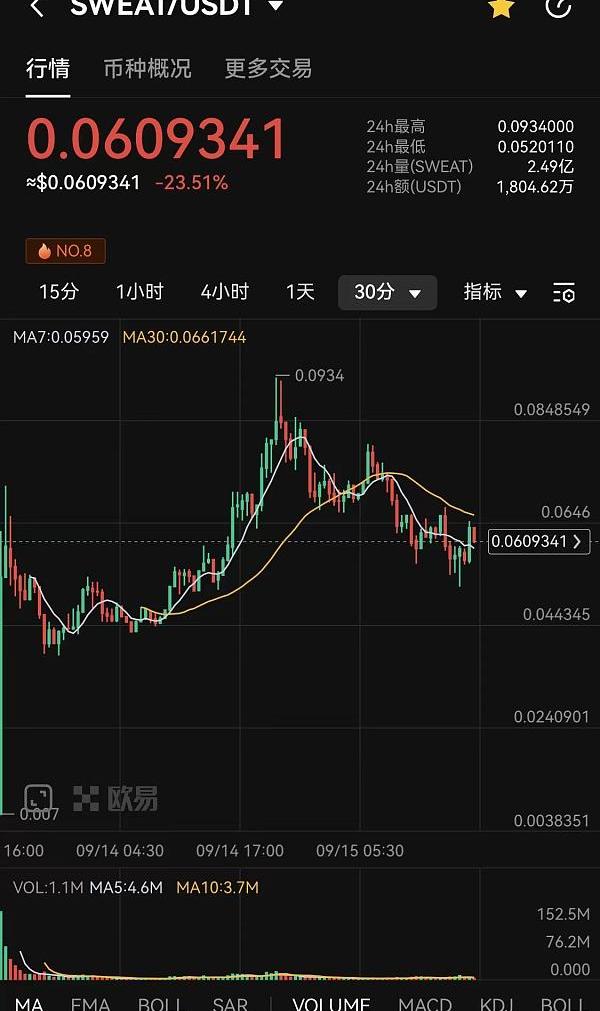Expand the 30分 interval dropdown
The width and height of the screenshot is (600, 1011).
pyautogui.click(x=387, y=292)
